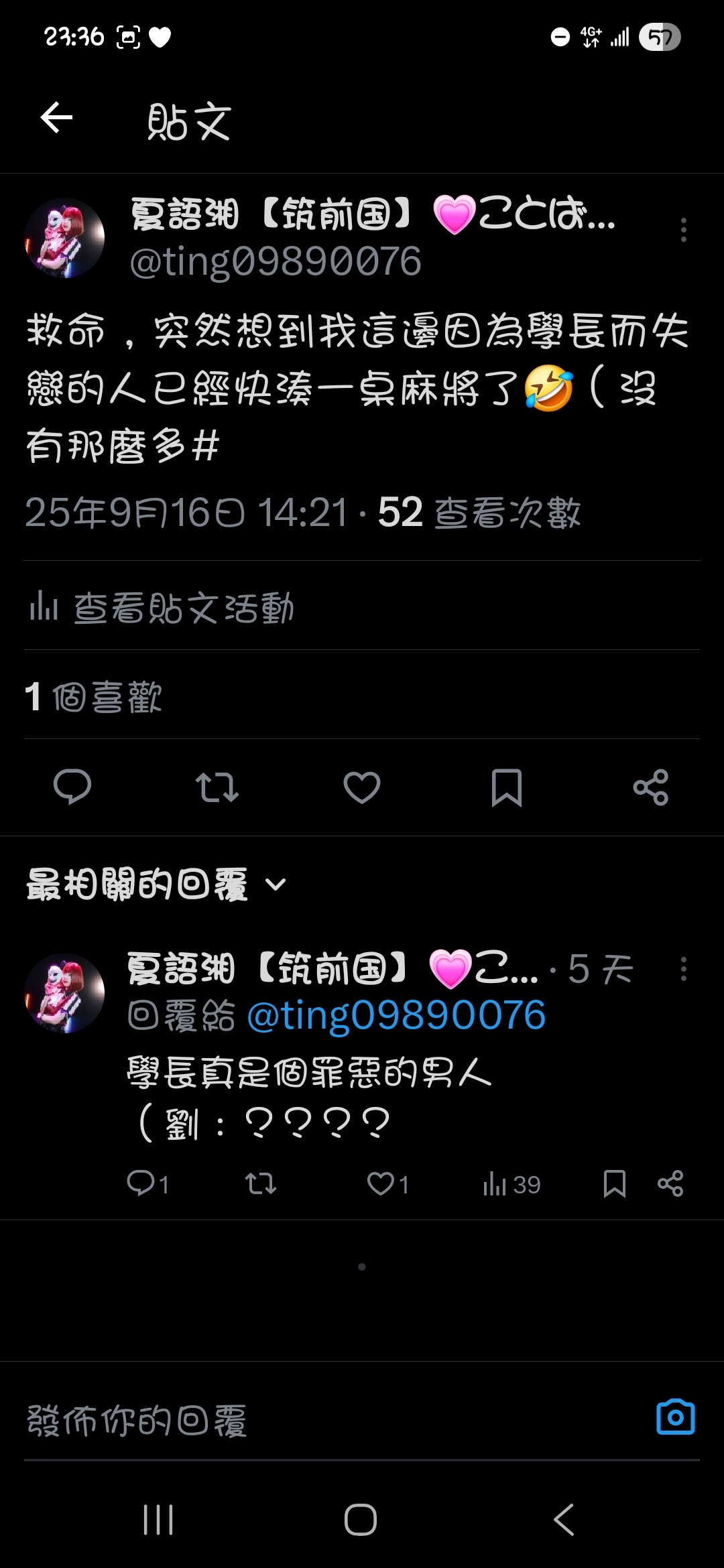Viewport: 724px width, 1568px height.
Task: Open the @ting09890076 mention link in reply
Action: 397,1015
